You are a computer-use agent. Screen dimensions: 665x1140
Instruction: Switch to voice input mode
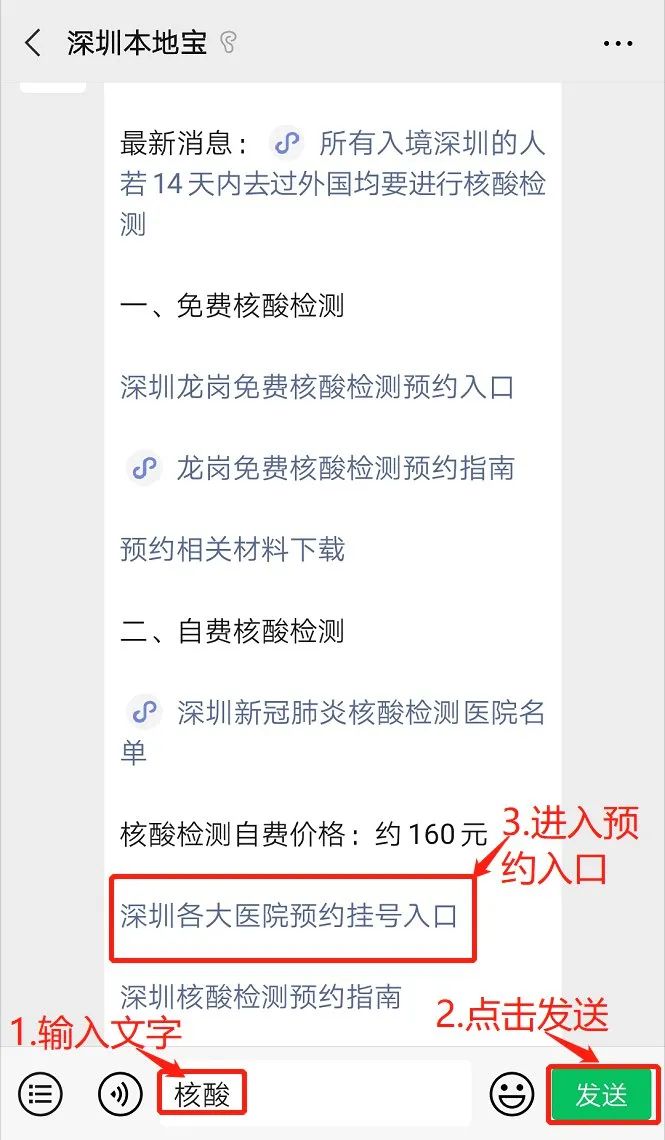(x=120, y=1095)
